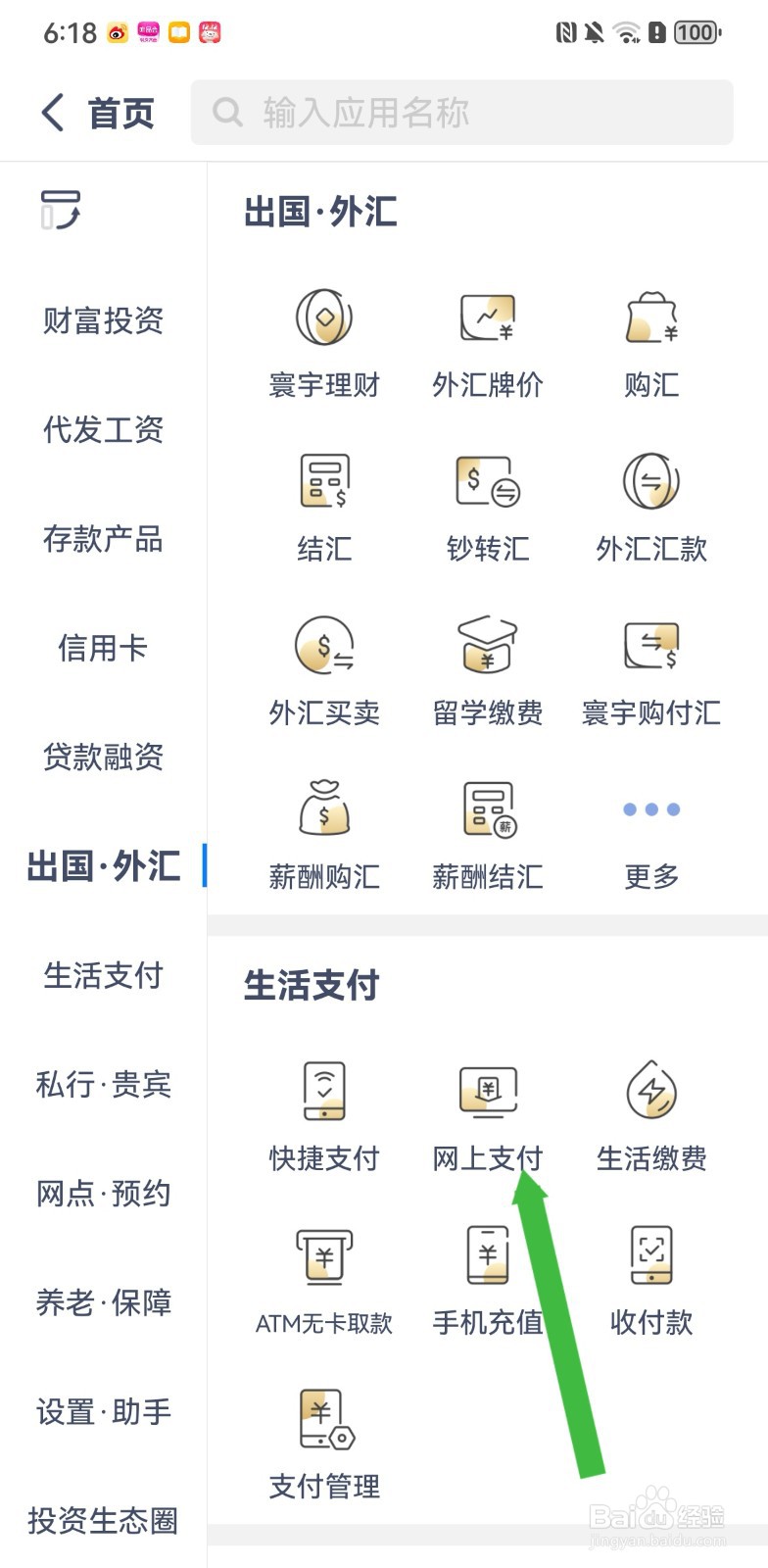This screenshot has height=1568, width=768.
Task: Select 生活支付 in the sidebar
Action: (x=103, y=975)
